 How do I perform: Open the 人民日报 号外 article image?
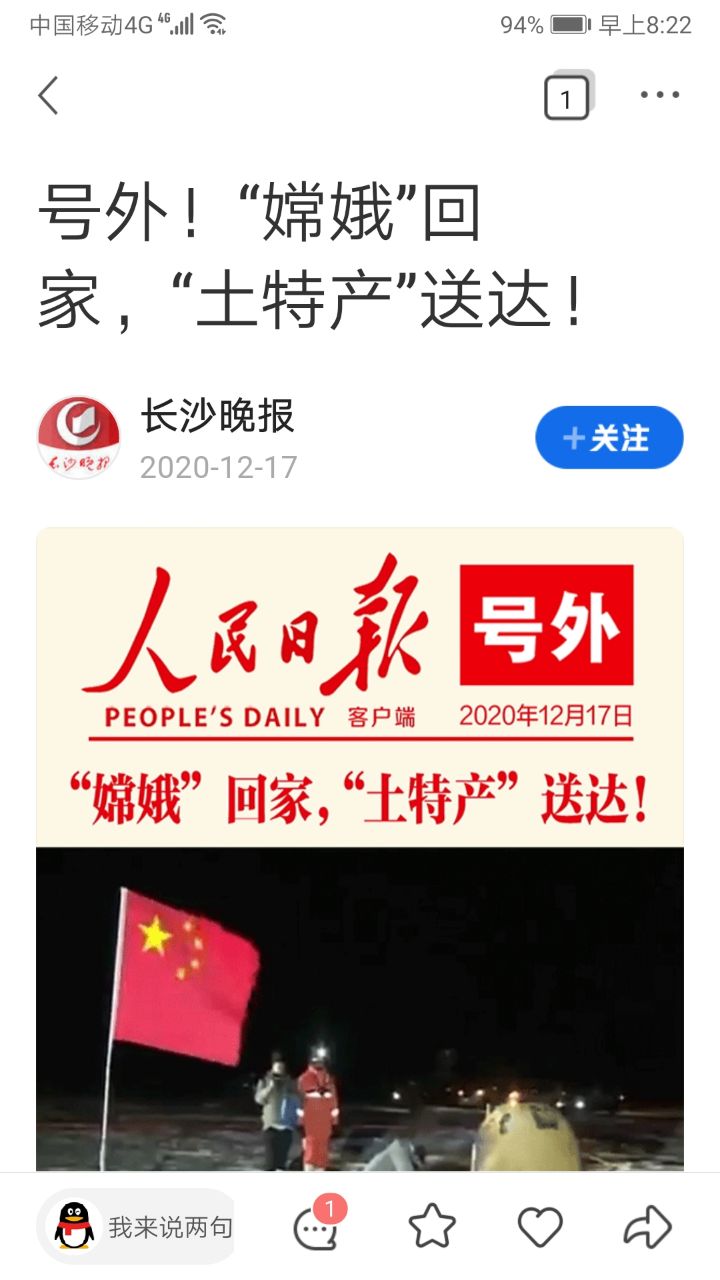pyautogui.click(x=360, y=848)
